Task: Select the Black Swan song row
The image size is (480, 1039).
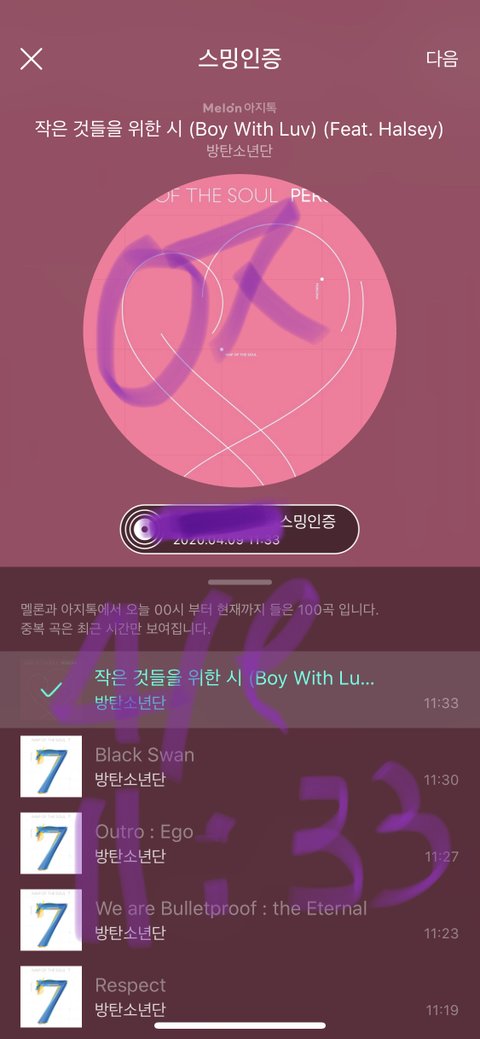Action: coord(240,767)
